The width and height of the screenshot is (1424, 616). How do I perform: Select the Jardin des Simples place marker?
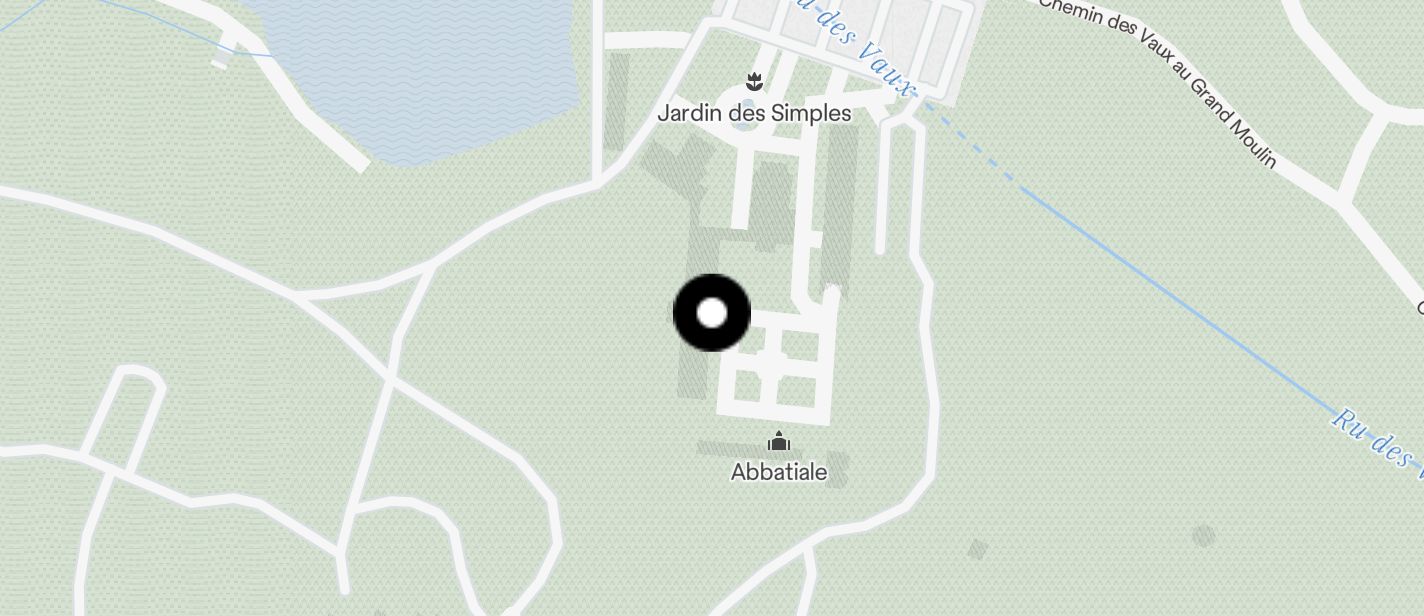click(754, 81)
